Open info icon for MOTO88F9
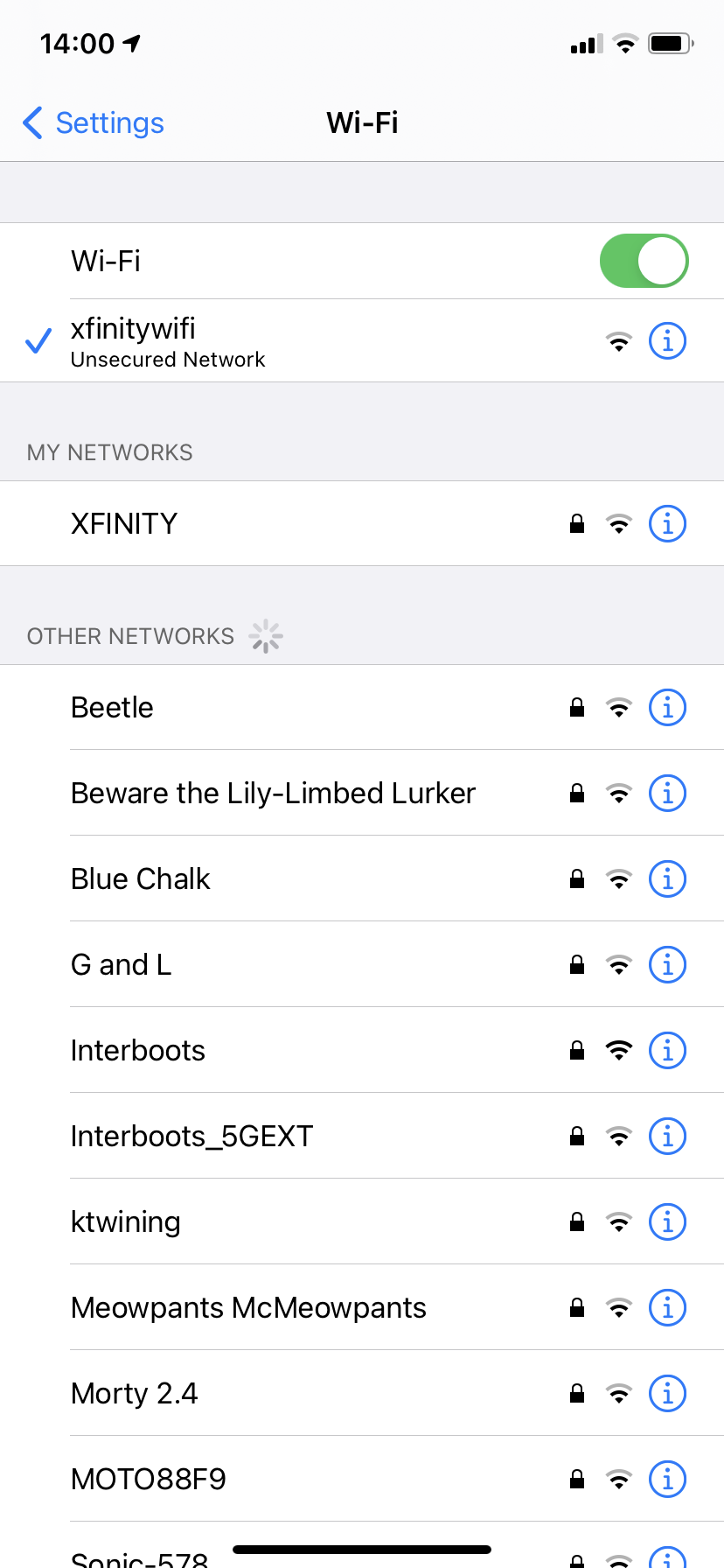 tap(667, 1479)
